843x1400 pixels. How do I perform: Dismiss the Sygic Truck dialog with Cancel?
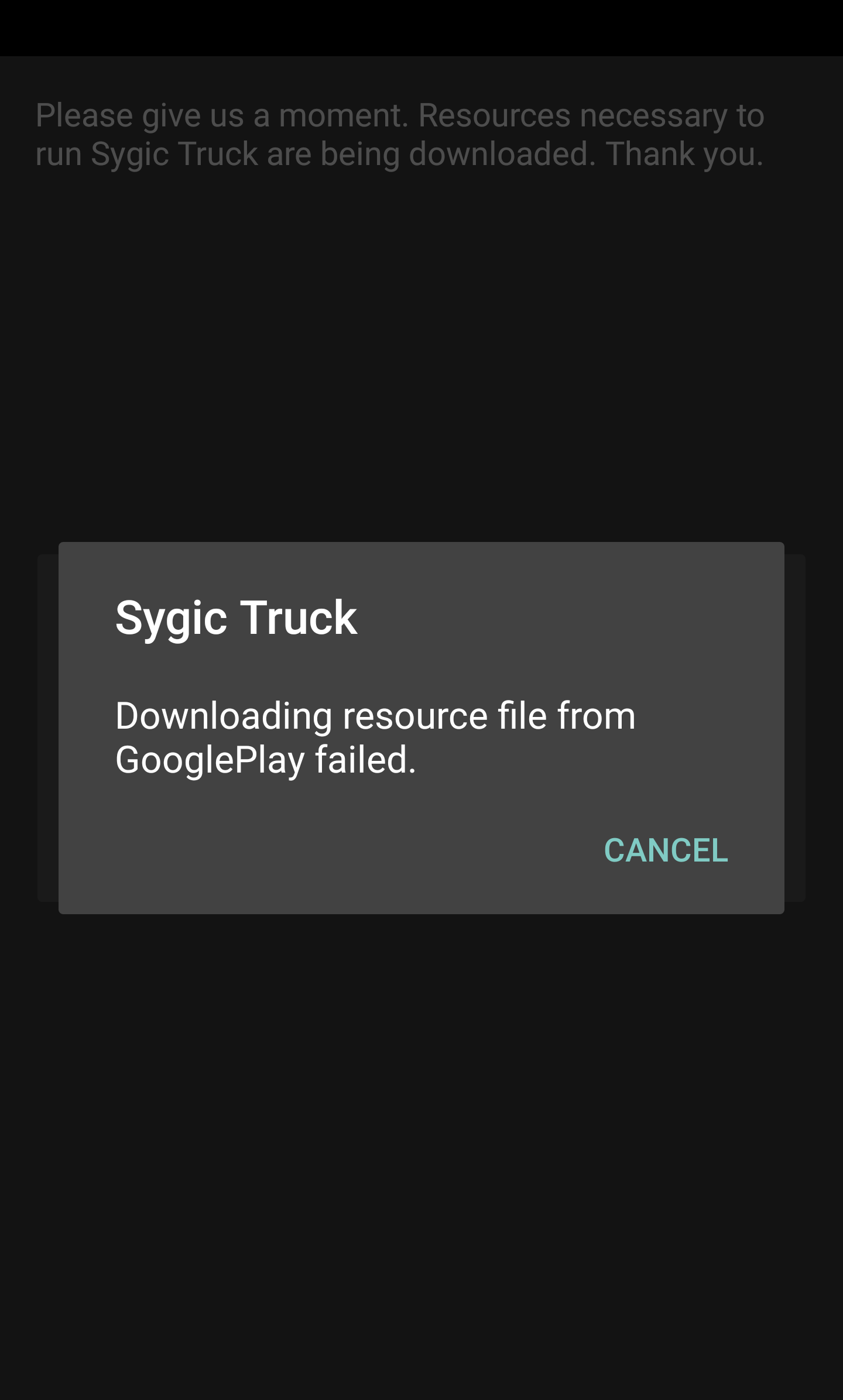666,850
